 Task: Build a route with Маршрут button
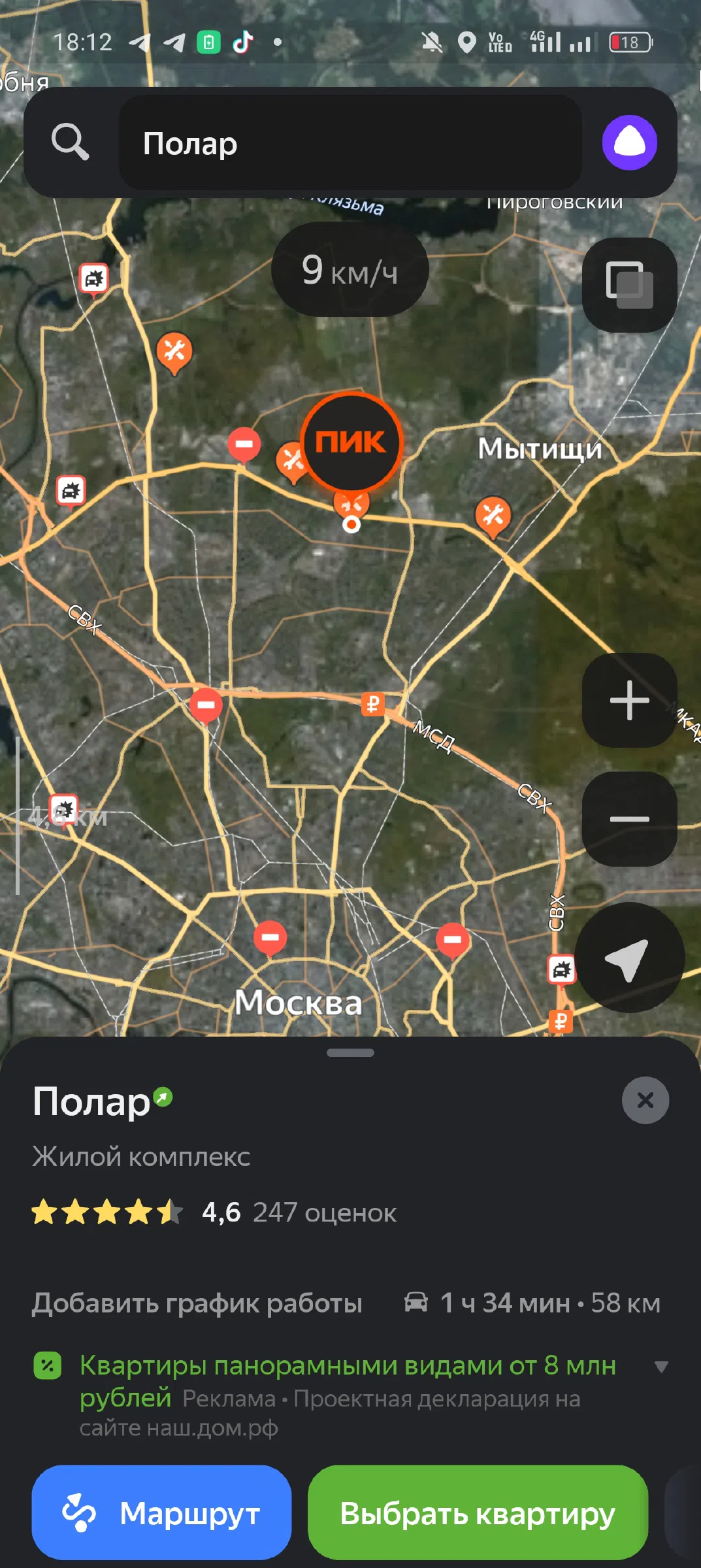point(161,1512)
